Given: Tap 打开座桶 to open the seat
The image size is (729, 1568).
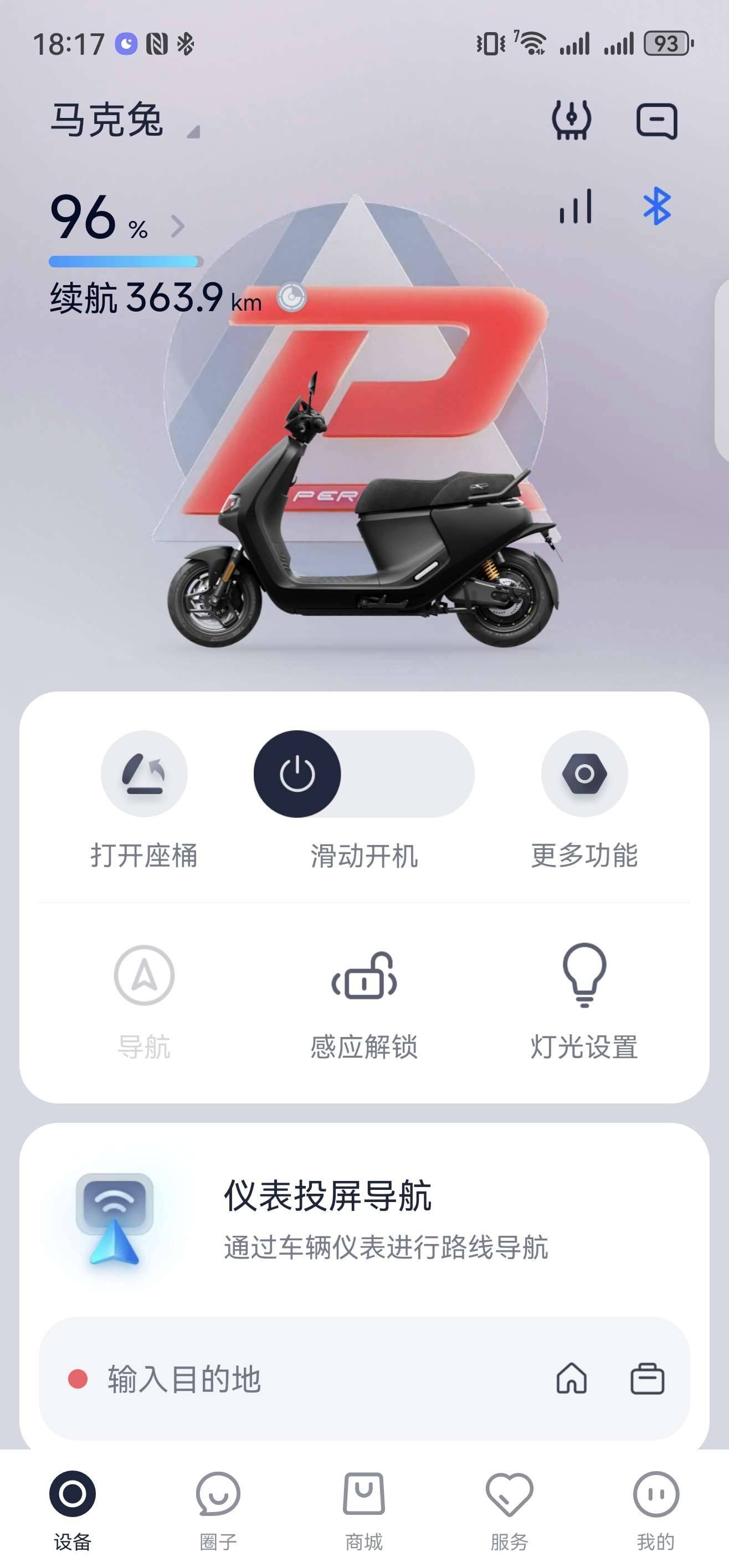Looking at the screenshot, I should coord(143,773).
